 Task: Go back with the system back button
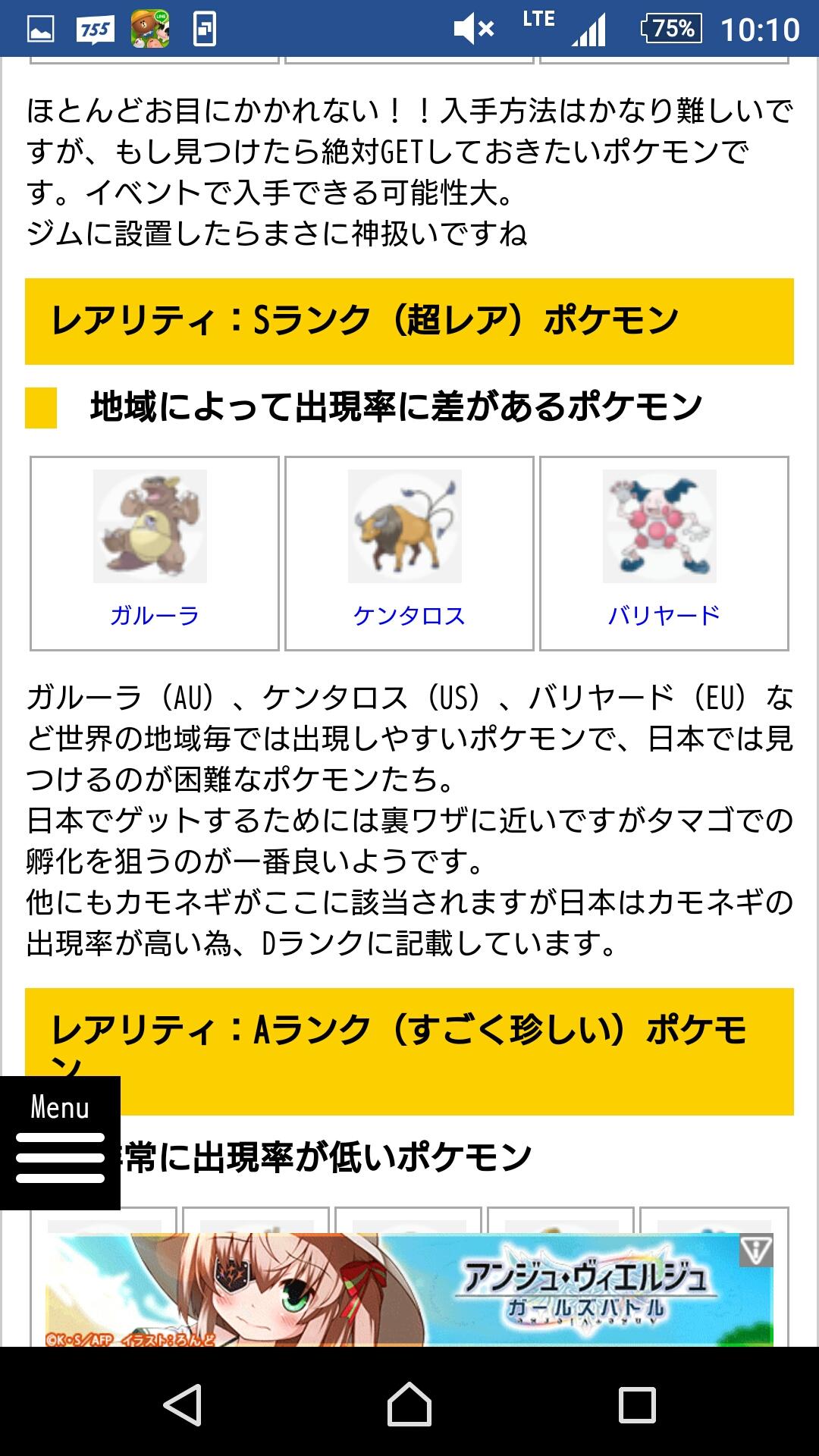(x=183, y=1404)
